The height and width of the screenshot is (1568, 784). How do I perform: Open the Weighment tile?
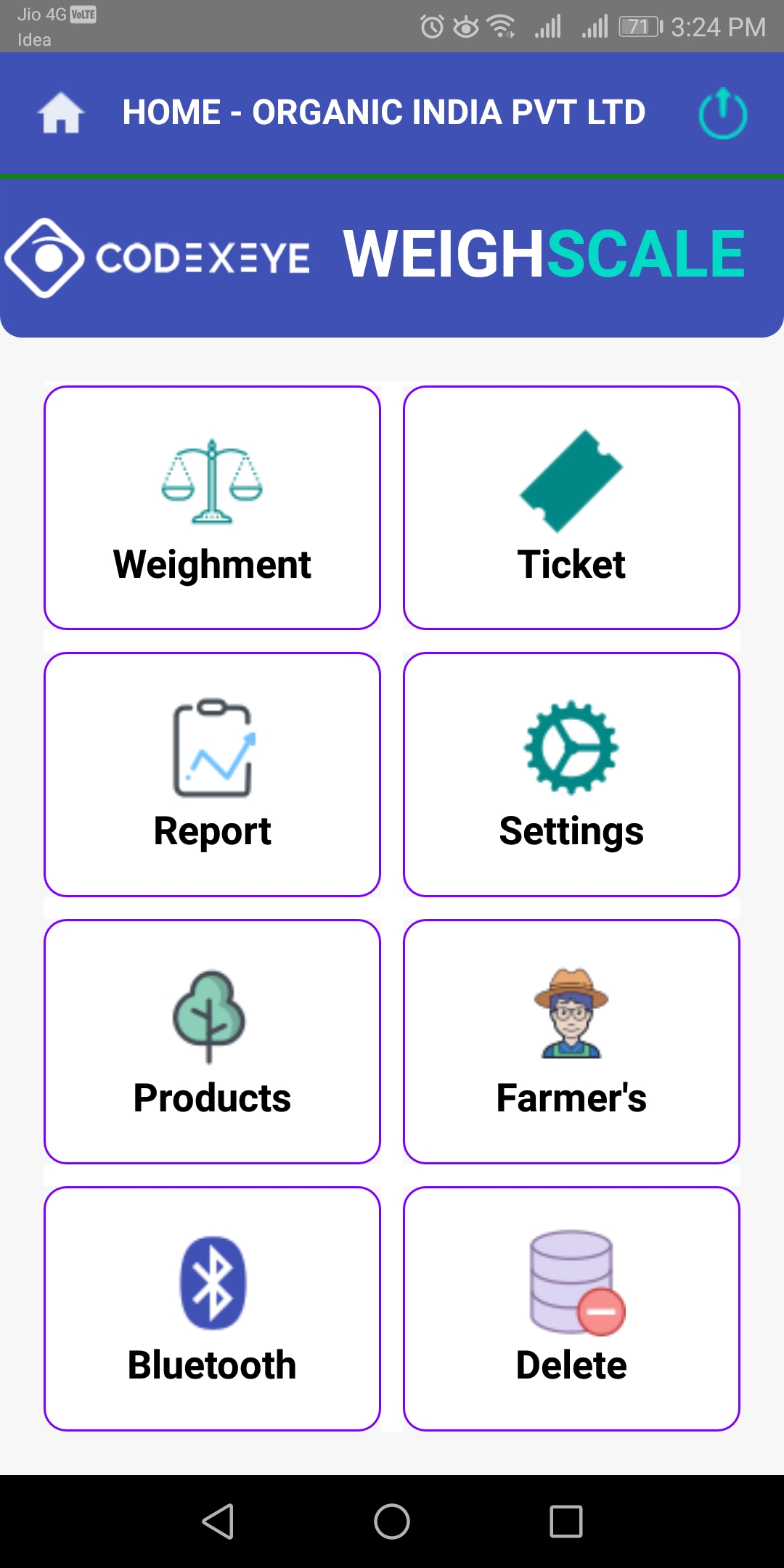pyautogui.click(x=212, y=508)
